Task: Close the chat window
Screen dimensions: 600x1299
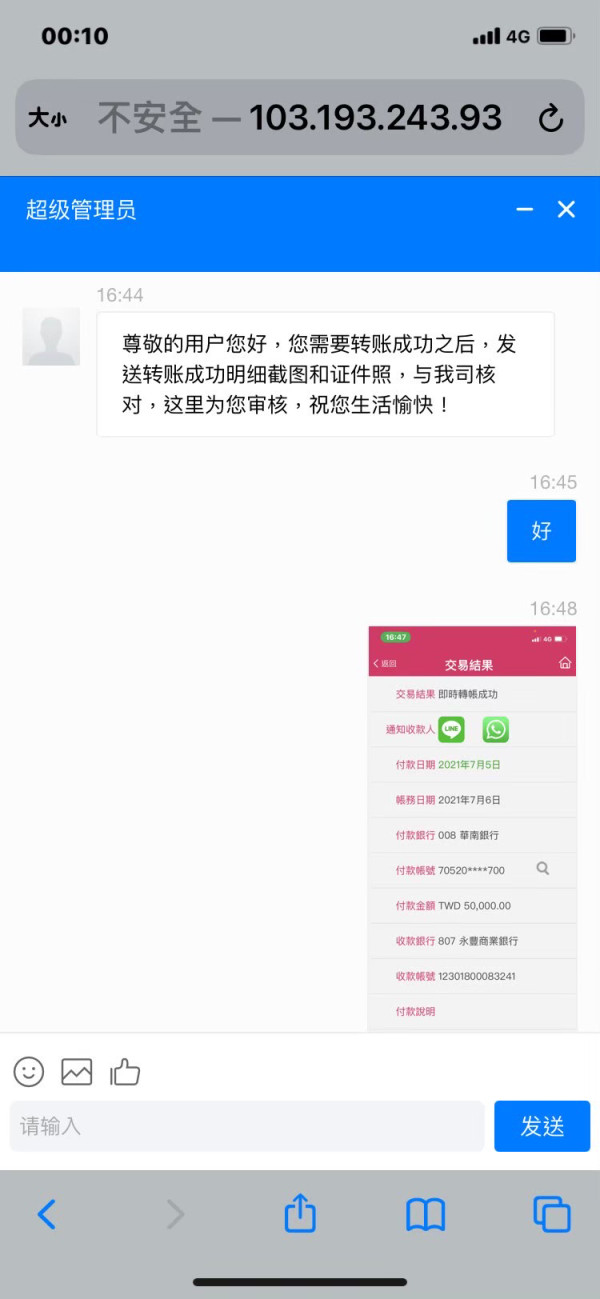Action: [x=566, y=209]
